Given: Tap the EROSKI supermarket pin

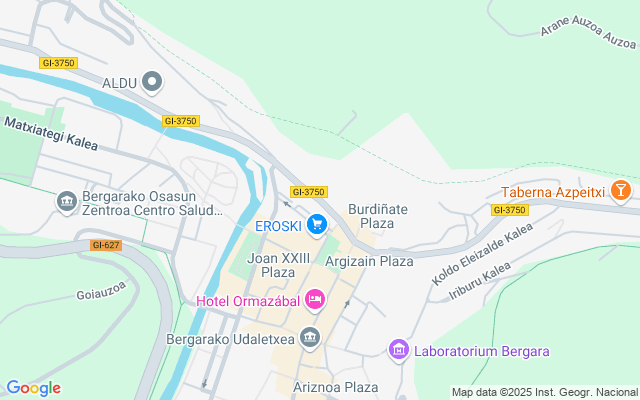Looking at the screenshot, I should click(317, 224).
